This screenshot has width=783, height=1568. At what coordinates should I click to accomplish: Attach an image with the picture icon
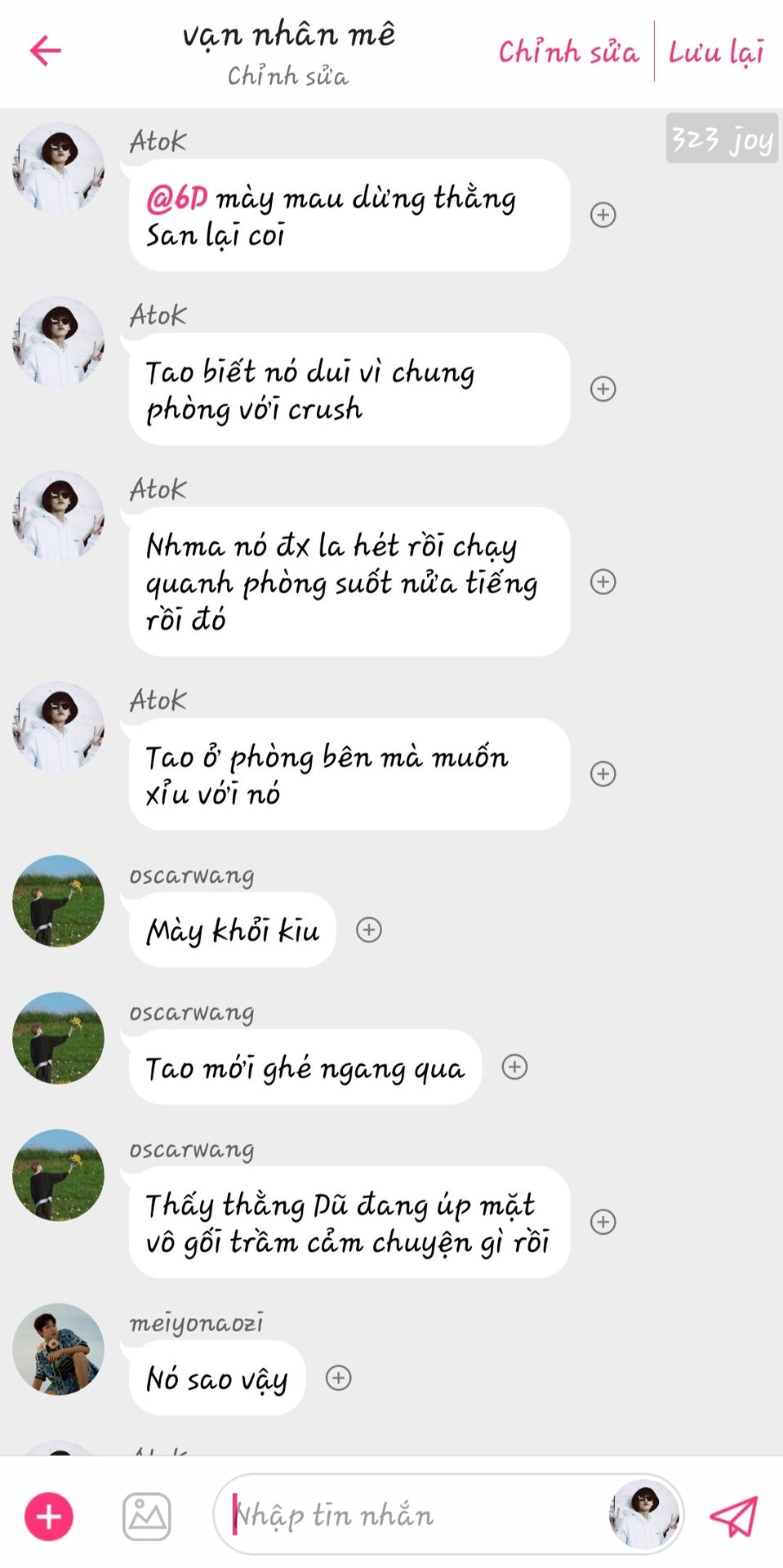coord(147,1517)
